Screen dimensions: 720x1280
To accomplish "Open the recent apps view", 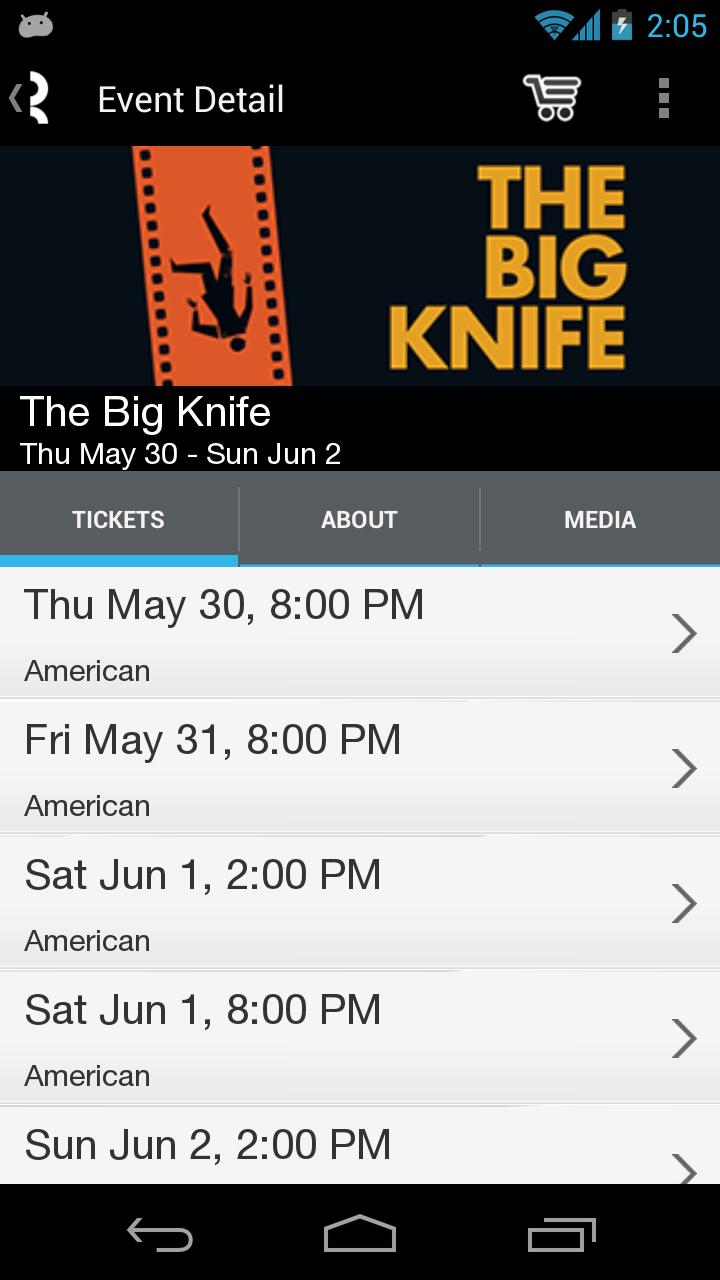I will [x=561, y=1233].
